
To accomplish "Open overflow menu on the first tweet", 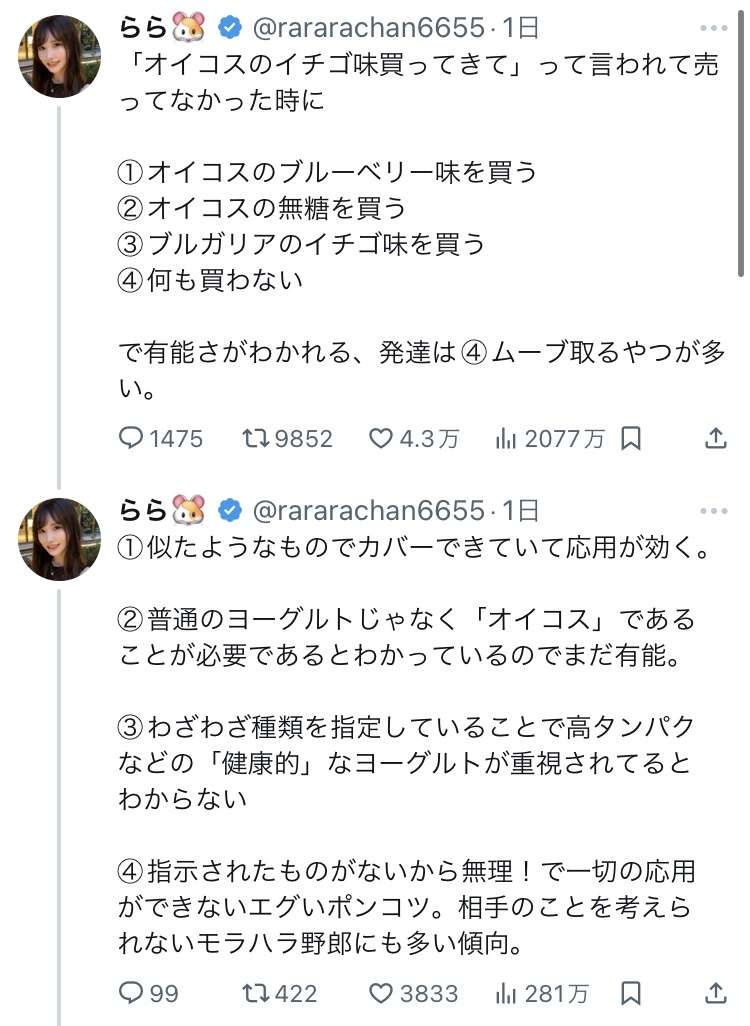I will (x=714, y=27).
